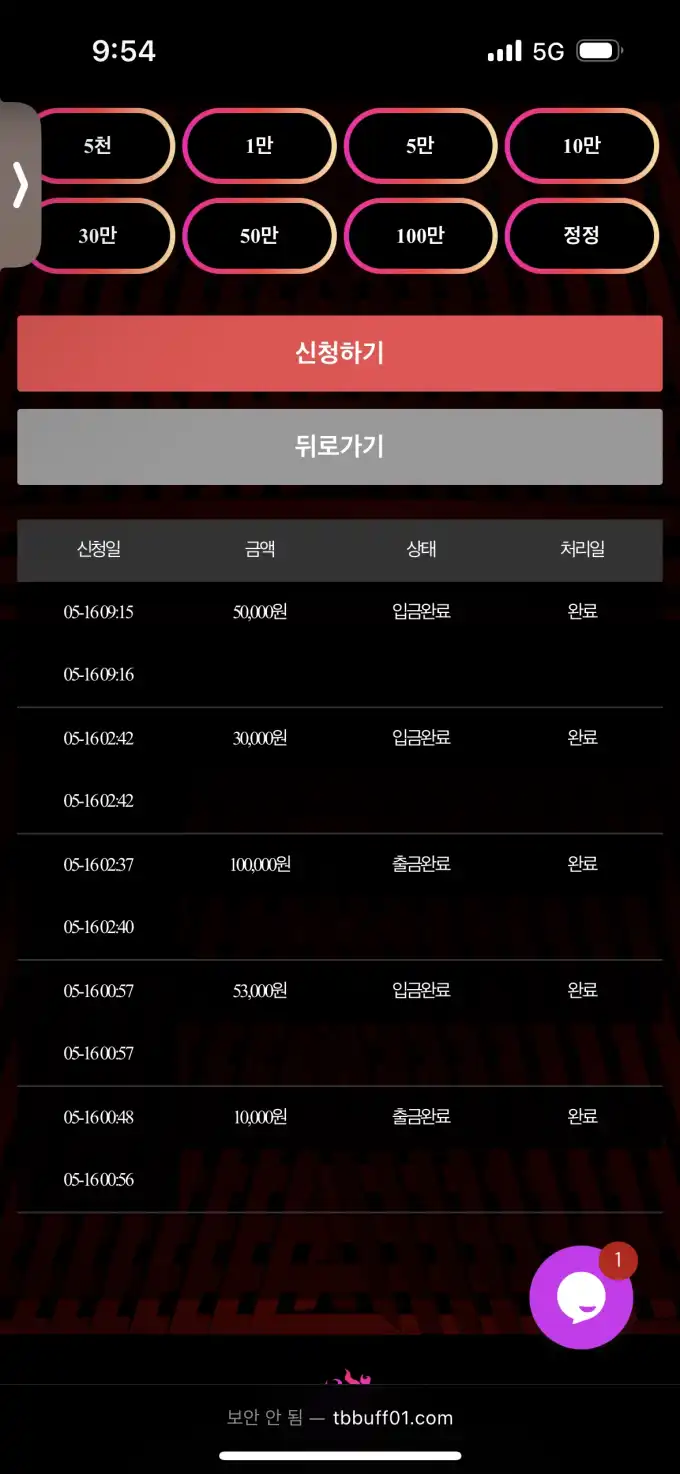The height and width of the screenshot is (1474, 680).
Task: Tap the tbbuff01.com address bar
Action: pos(340,1418)
